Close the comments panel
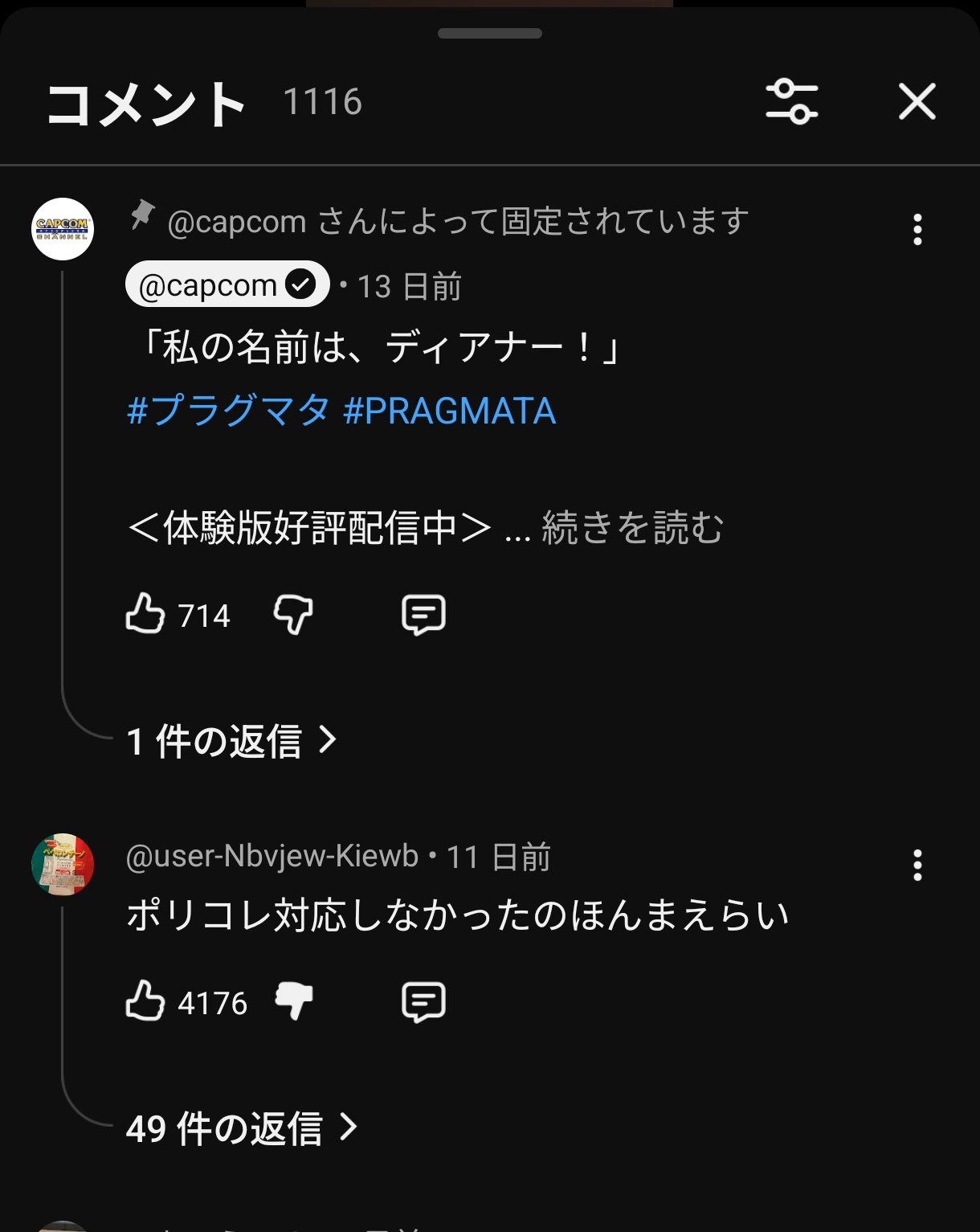 click(x=917, y=102)
